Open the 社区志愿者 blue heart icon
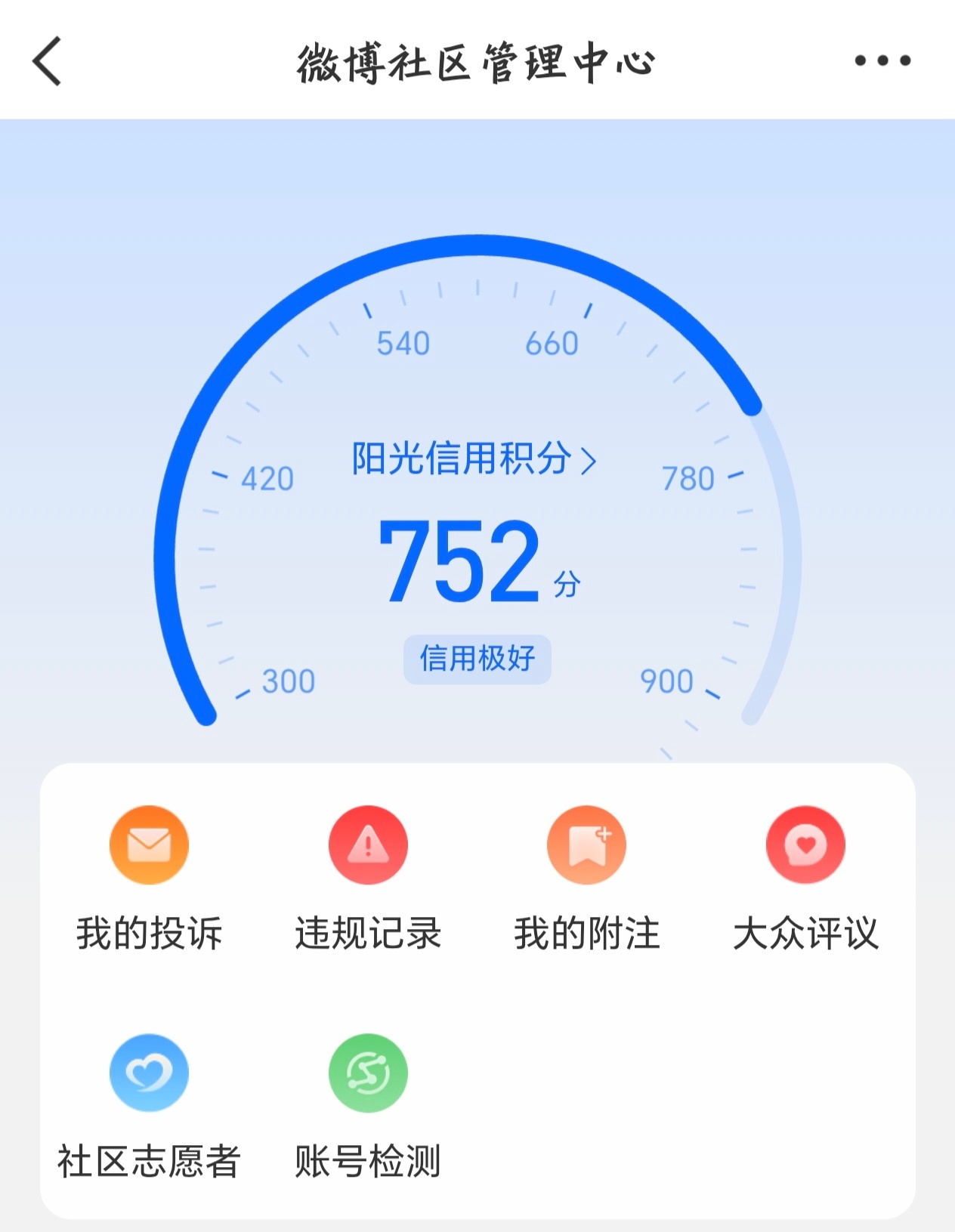 click(x=148, y=1073)
